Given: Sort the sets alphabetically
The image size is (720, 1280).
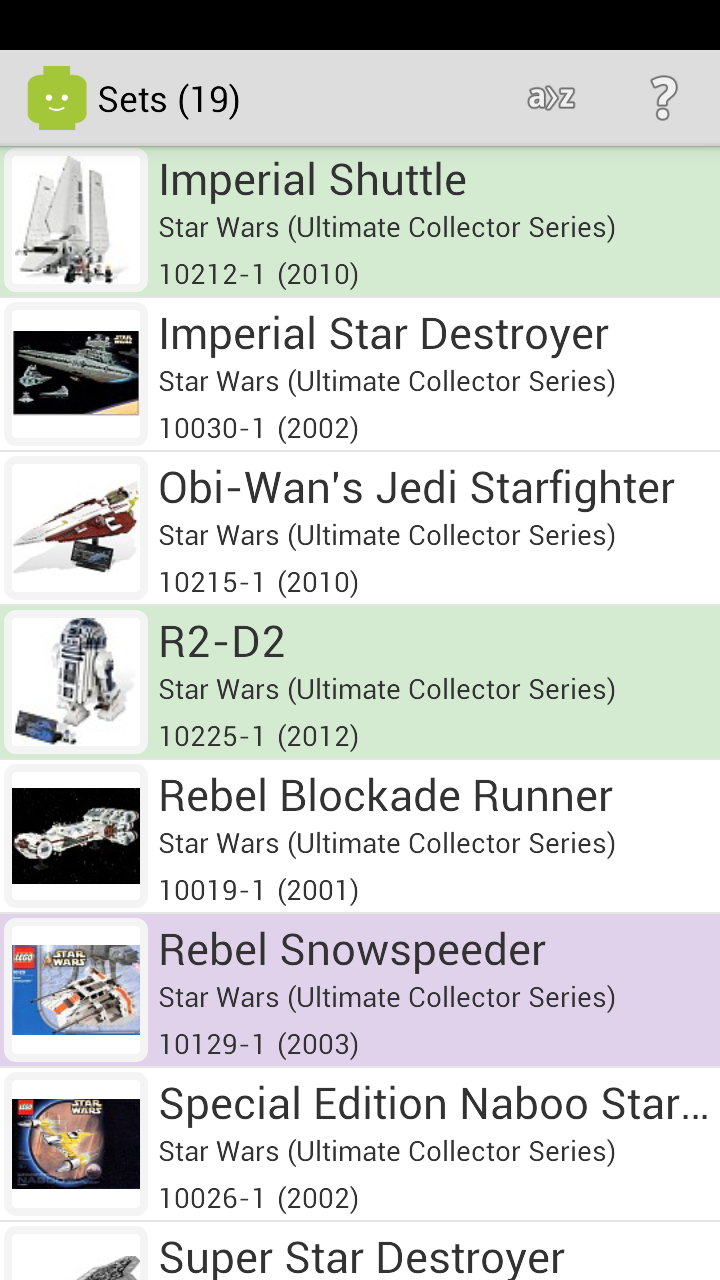Looking at the screenshot, I should click(551, 98).
